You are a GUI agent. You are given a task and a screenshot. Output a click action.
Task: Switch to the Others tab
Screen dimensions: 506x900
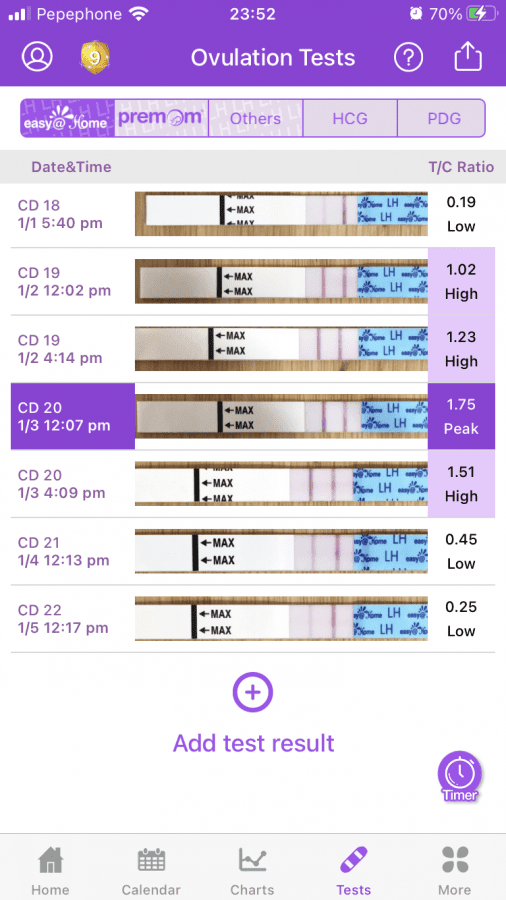[255, 118]
